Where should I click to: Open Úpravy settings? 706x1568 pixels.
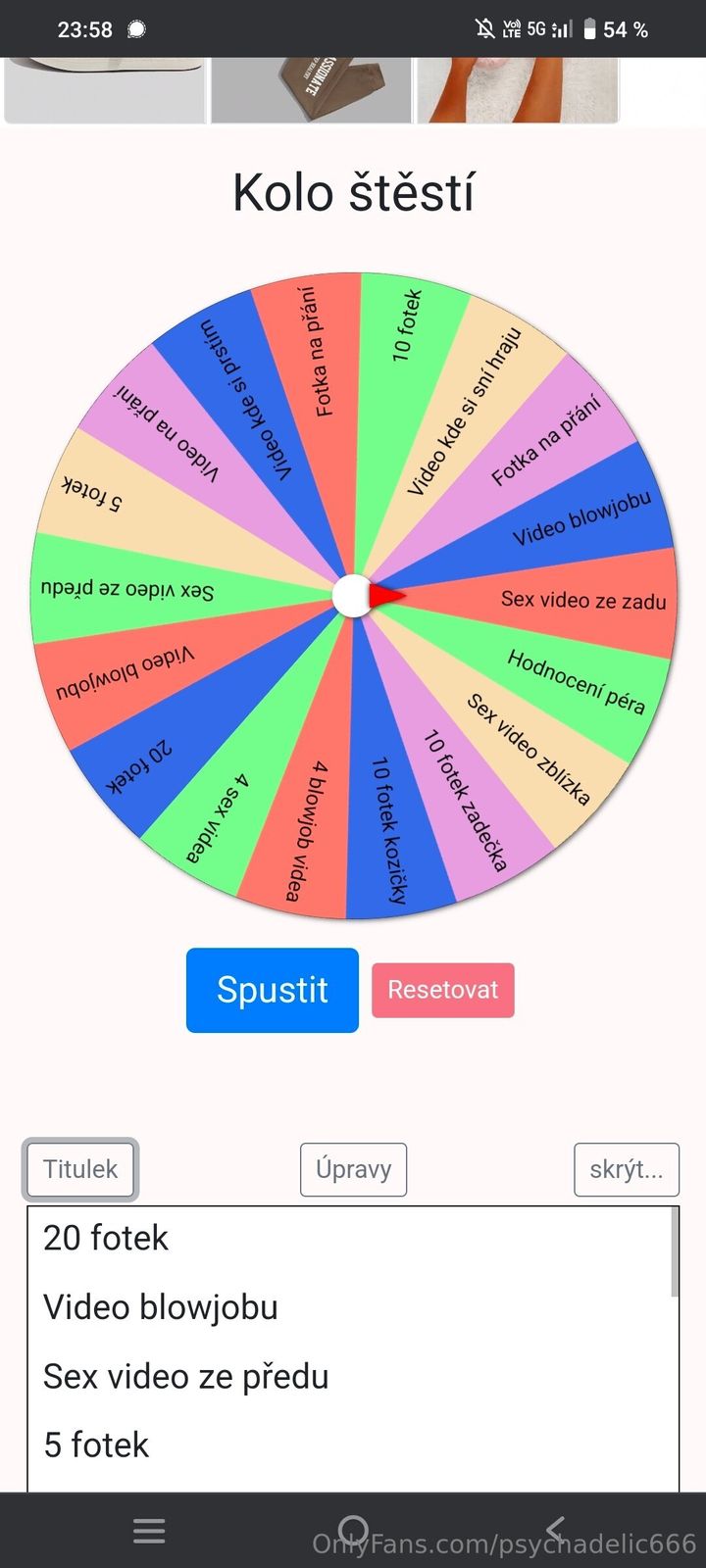[x=353, y=1169]
